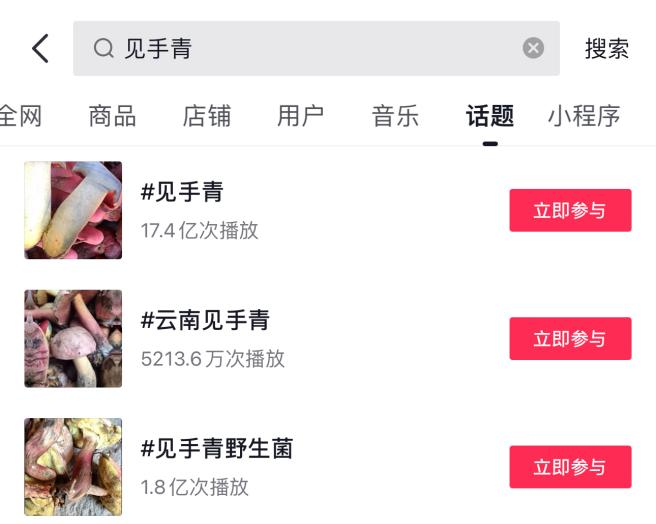This screenshot has width=656, height=524.
Task: Tap the search field containing 见手青
Action: pyautogui.click(x=300, y=48)
